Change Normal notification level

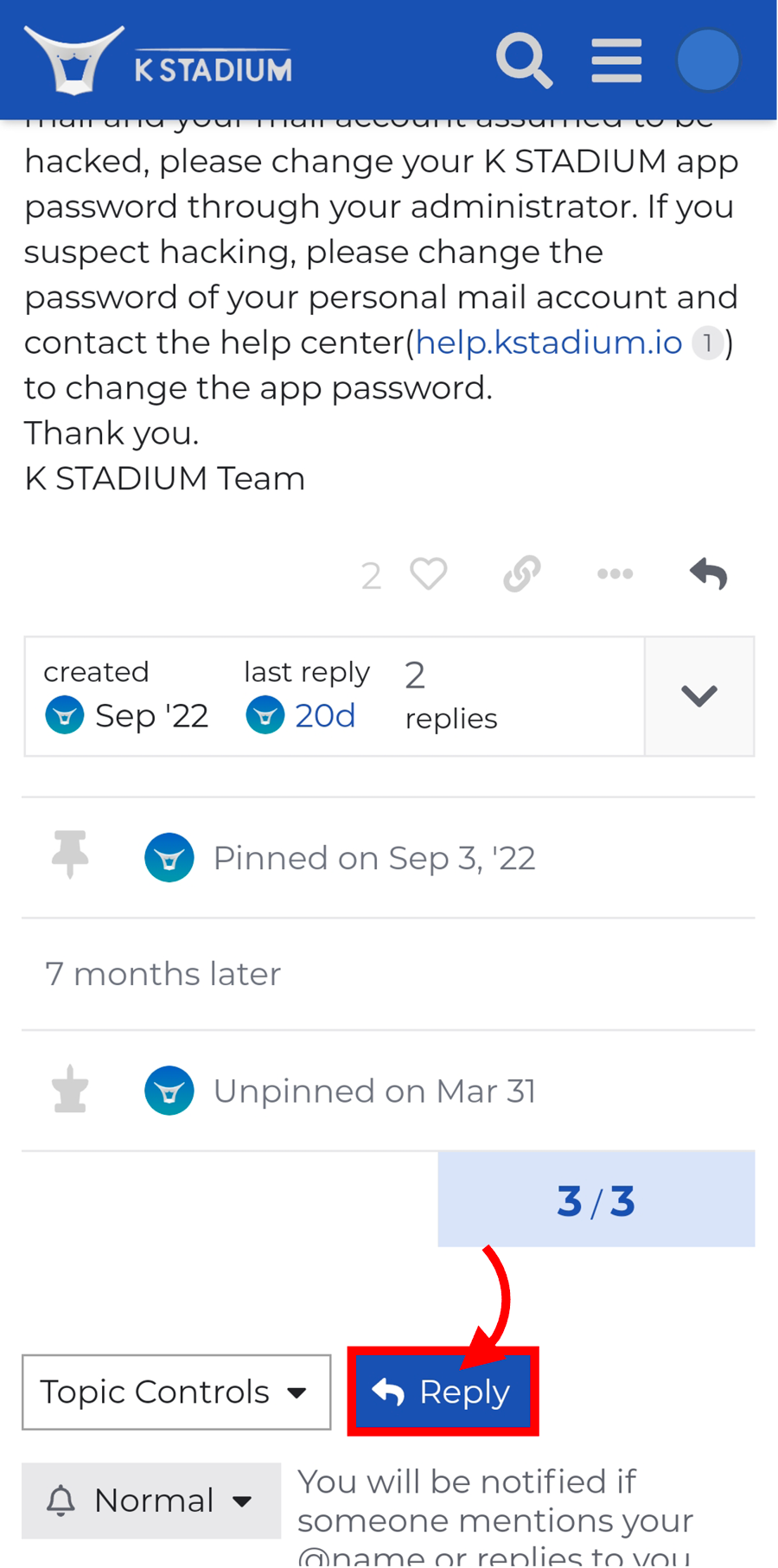151,1501
